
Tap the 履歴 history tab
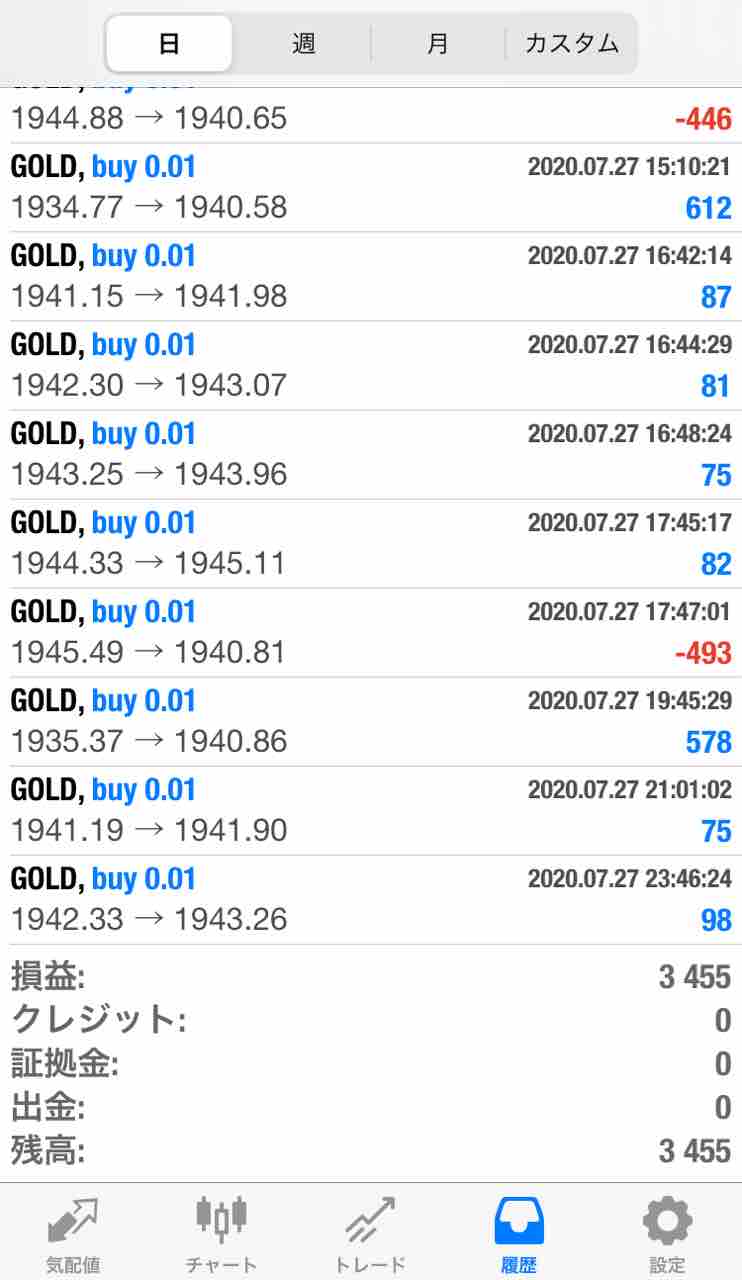coord(519,1234)
